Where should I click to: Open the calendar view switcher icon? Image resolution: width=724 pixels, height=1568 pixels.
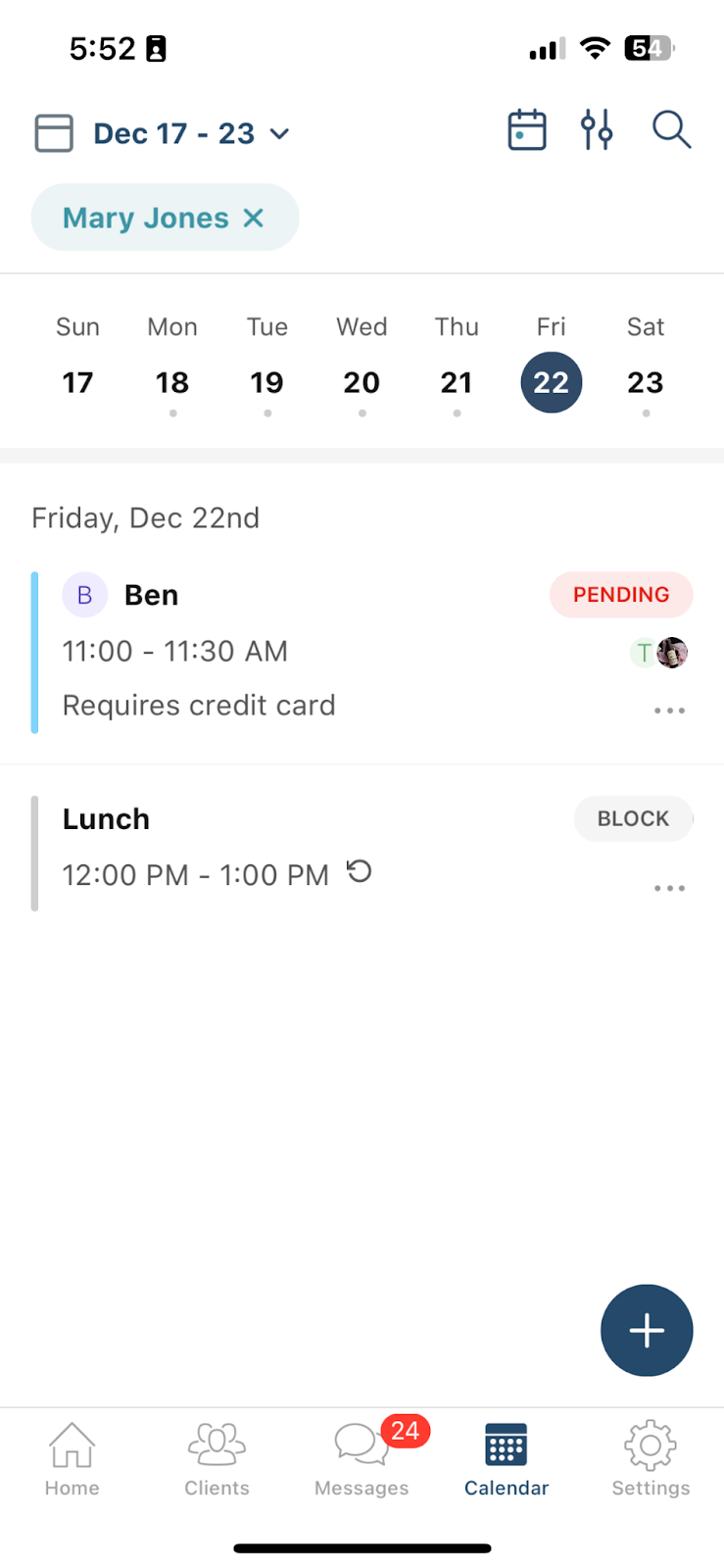click(x=526, y=128)
